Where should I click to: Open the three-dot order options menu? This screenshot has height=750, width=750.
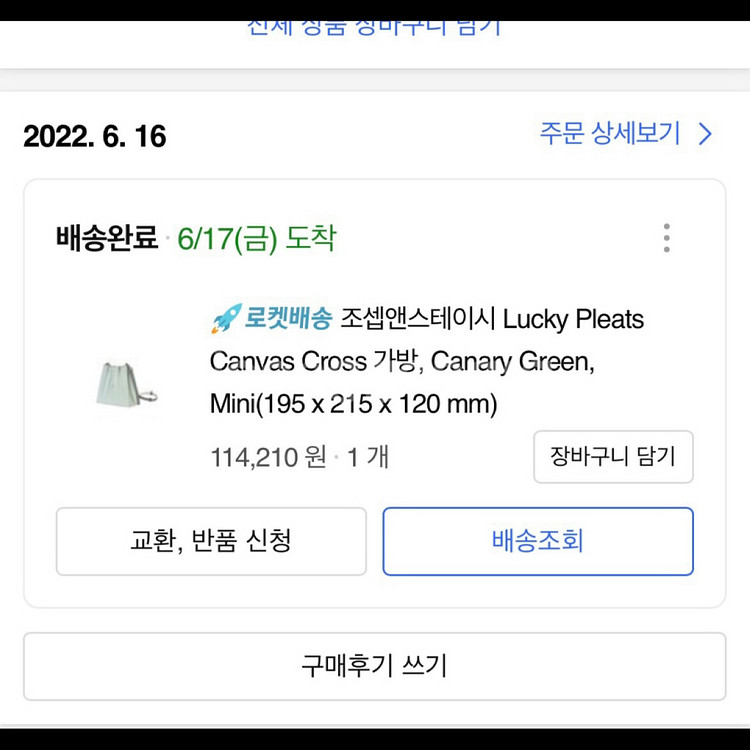point(666,238)
